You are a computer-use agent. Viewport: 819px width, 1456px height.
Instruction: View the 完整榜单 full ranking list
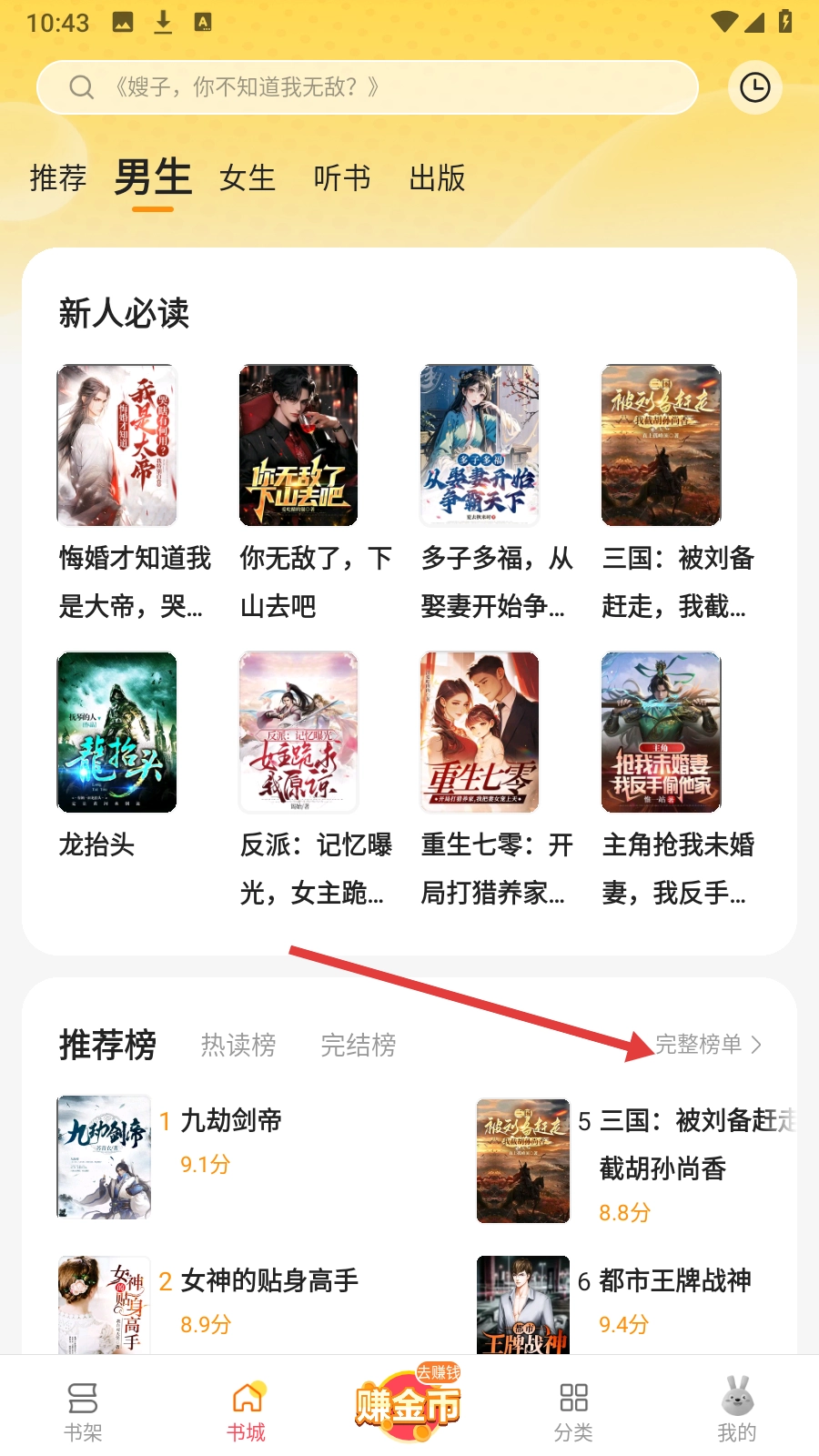pos(708,1045)
